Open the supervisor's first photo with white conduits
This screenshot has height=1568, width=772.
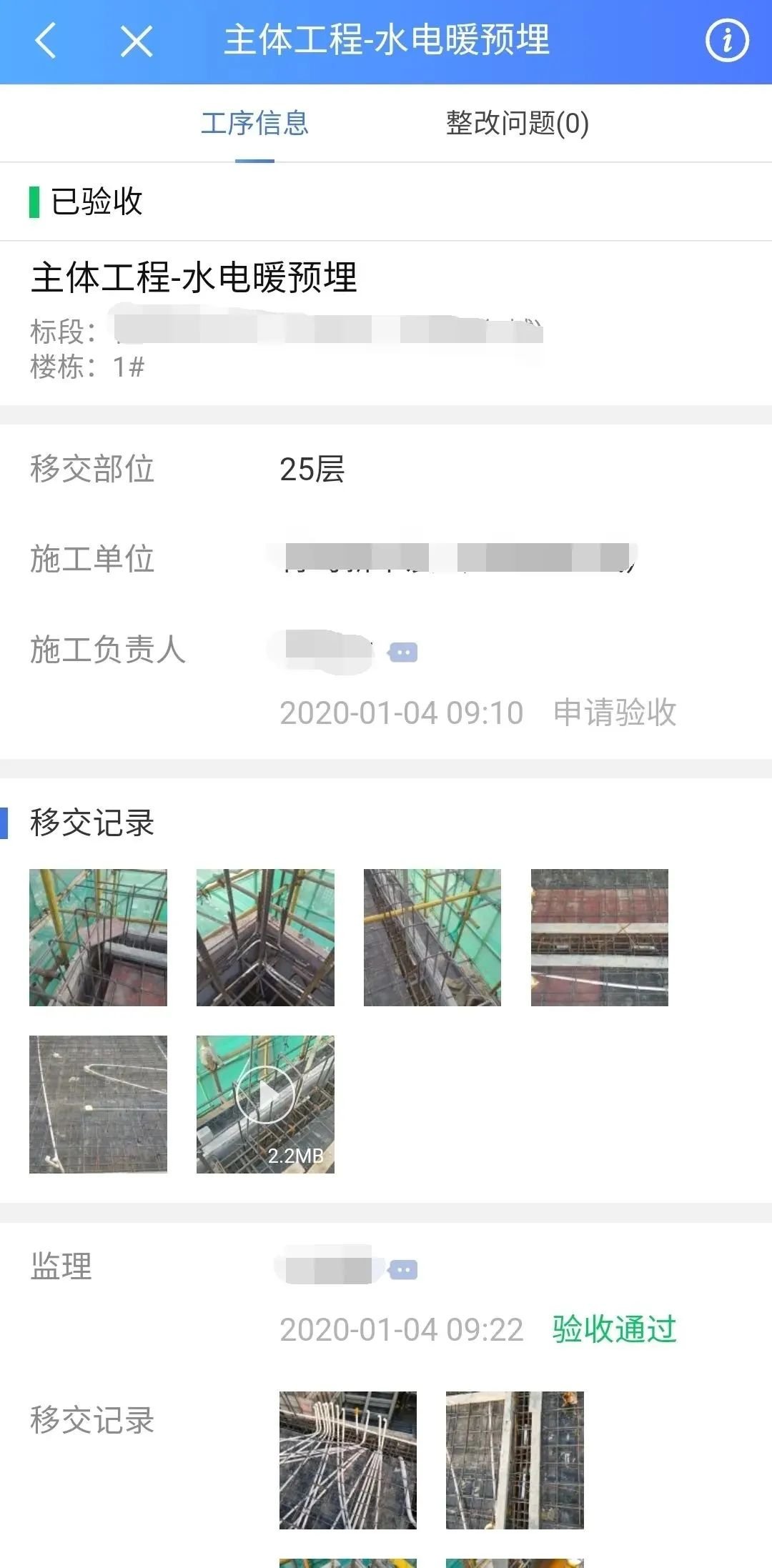tap(348, 1460)
